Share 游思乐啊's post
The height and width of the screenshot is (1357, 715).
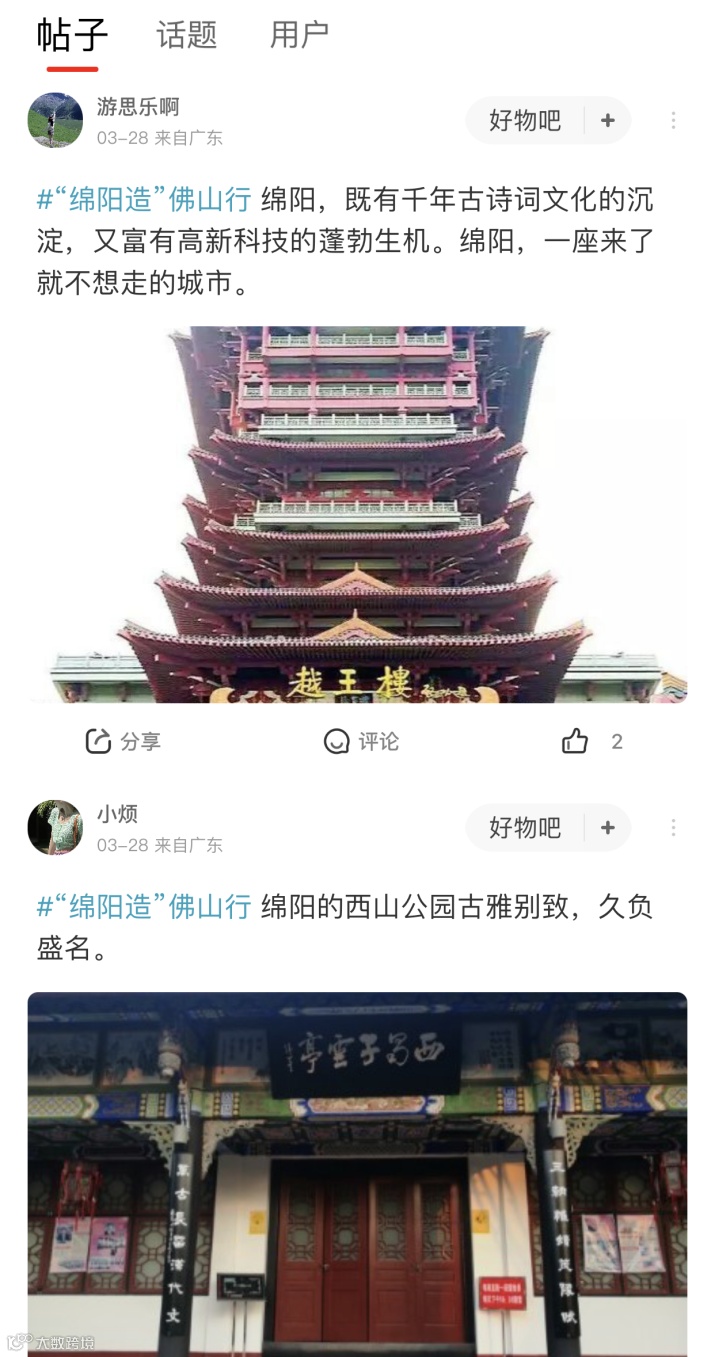click(x=123, y=741)
